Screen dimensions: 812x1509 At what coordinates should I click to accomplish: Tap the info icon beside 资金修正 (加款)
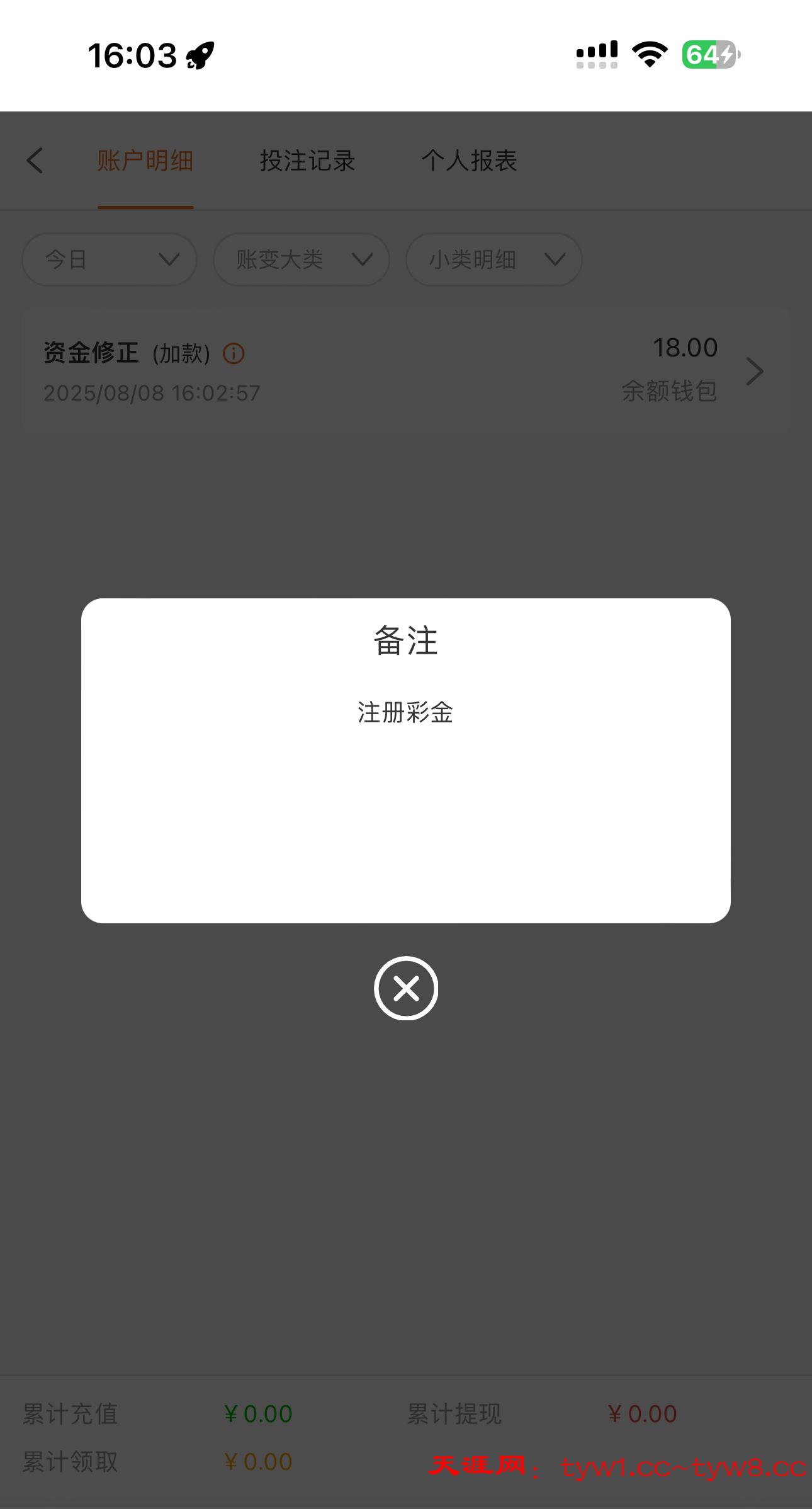tap(234, 354)
